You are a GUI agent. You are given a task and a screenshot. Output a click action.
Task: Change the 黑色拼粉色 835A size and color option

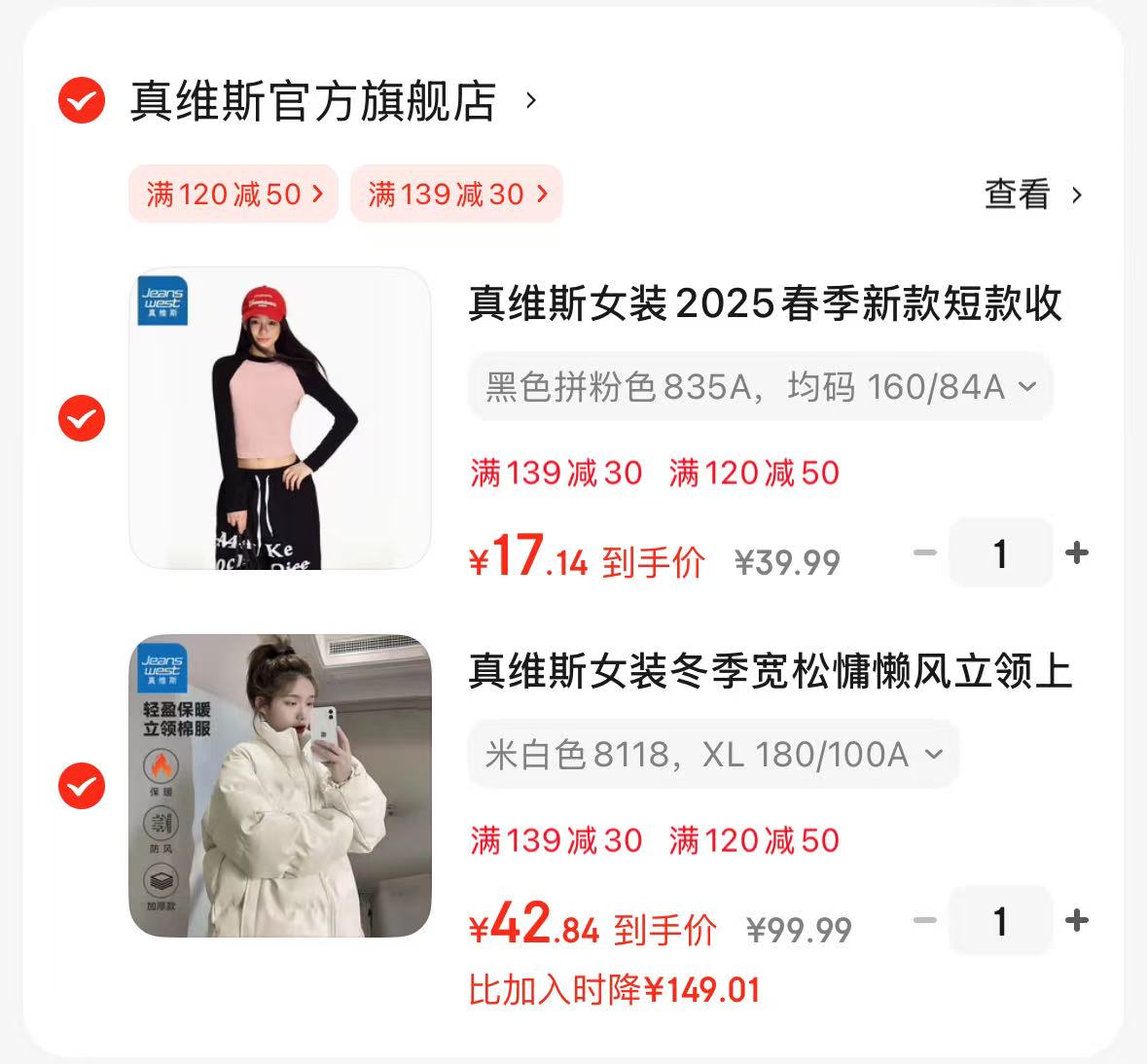761,387
